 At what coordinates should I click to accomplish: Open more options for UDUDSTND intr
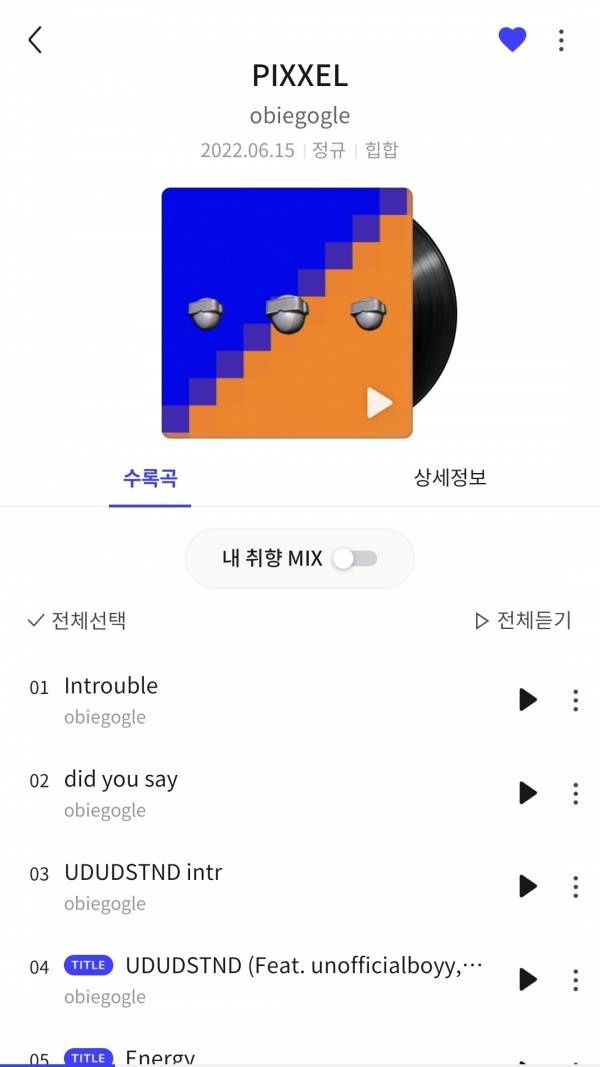point(575,886)
